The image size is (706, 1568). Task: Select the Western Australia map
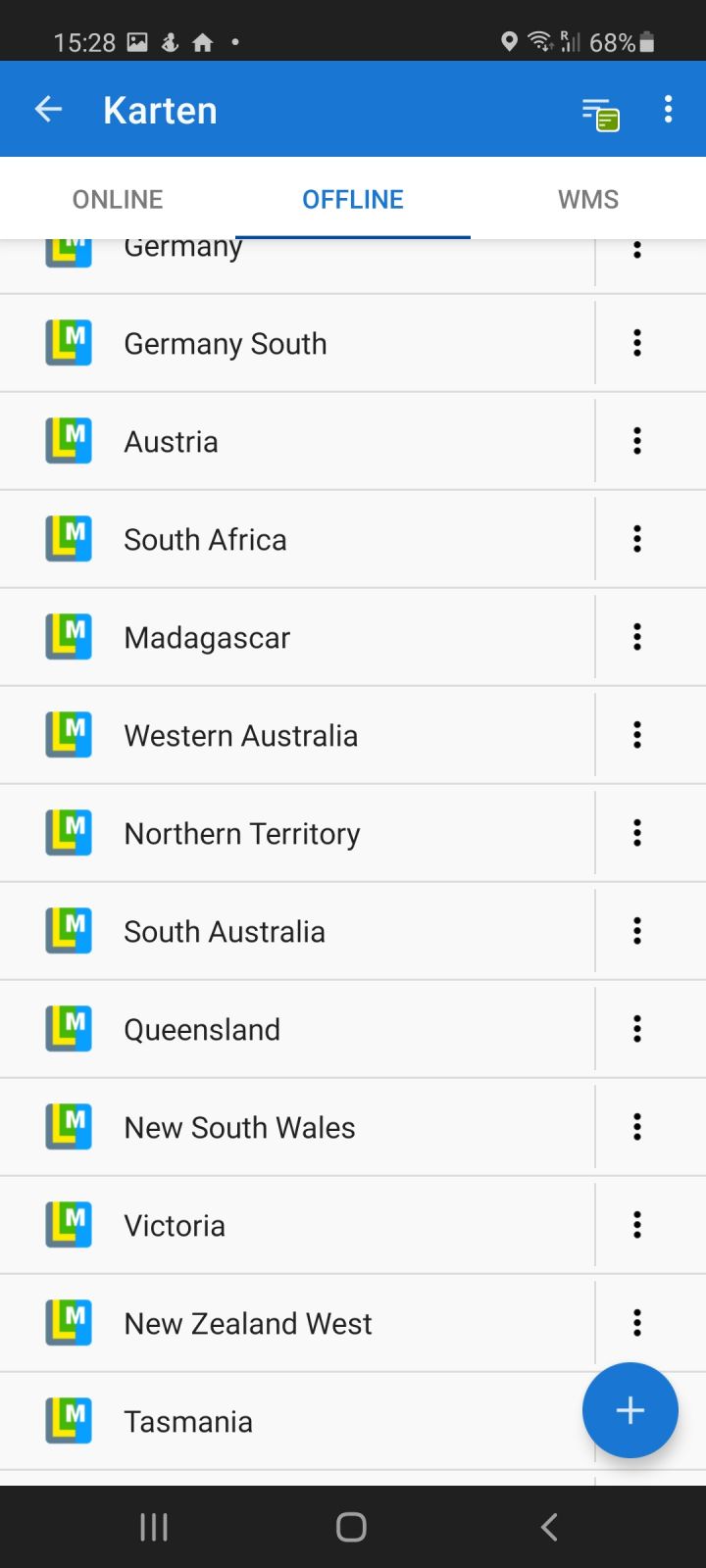click(x=297, y=735)
